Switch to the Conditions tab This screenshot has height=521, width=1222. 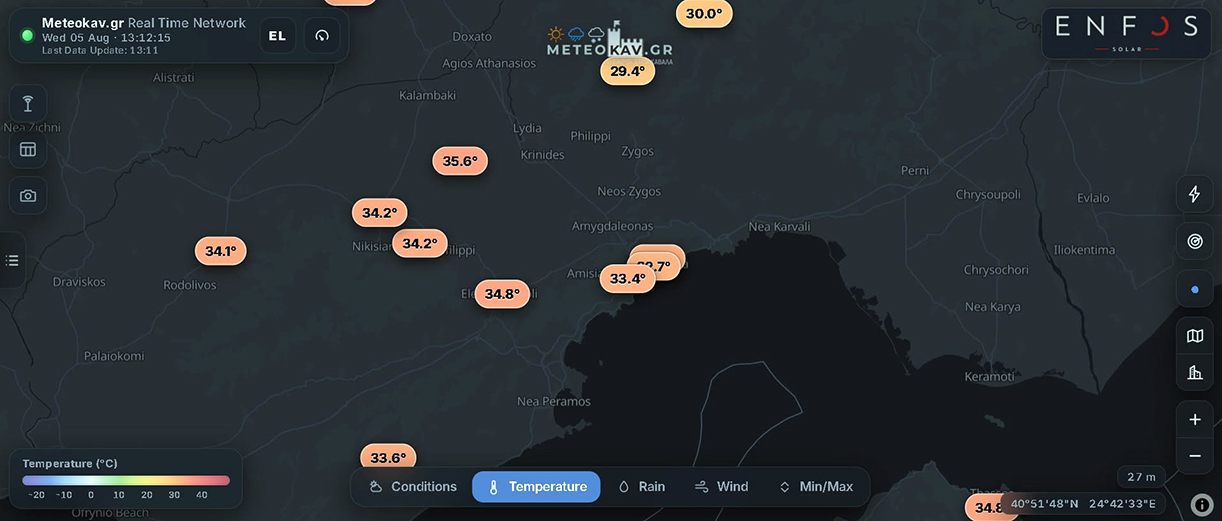point(413,487)
